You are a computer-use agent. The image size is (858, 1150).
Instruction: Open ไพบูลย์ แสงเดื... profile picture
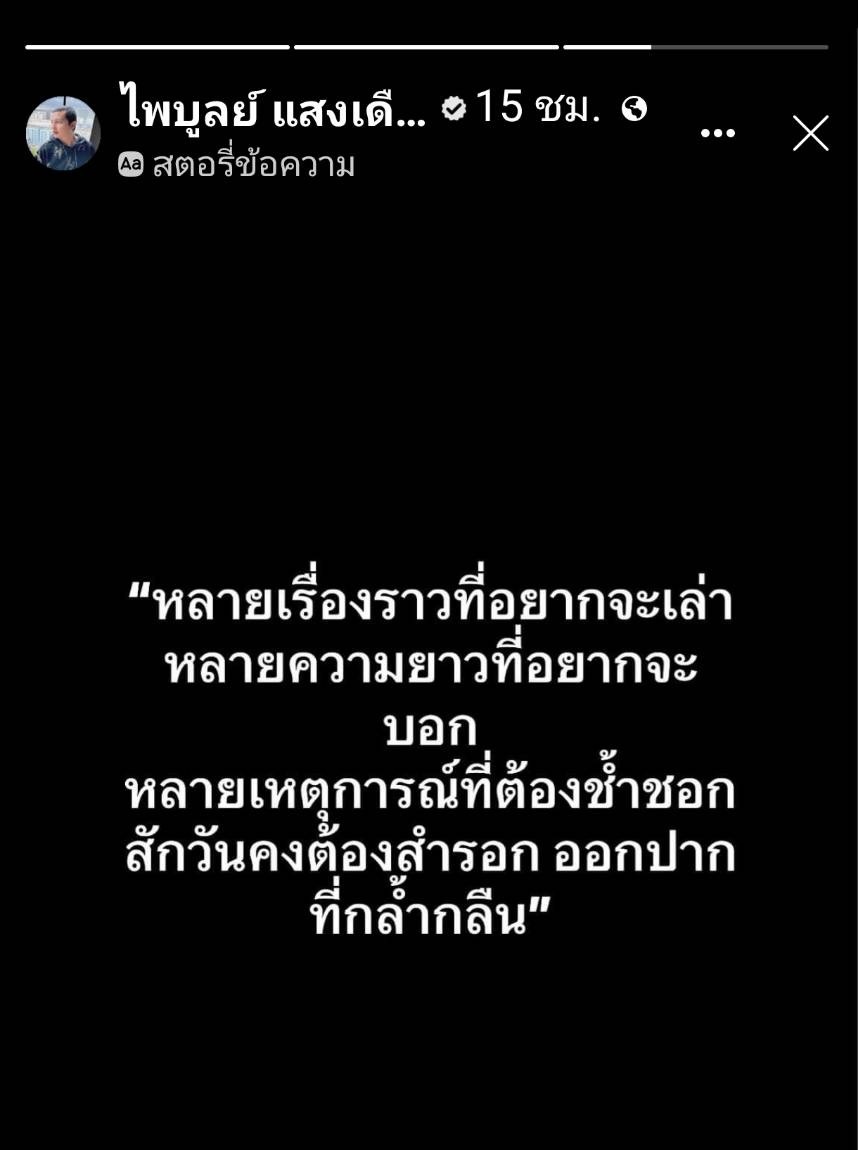pos(63,134)
